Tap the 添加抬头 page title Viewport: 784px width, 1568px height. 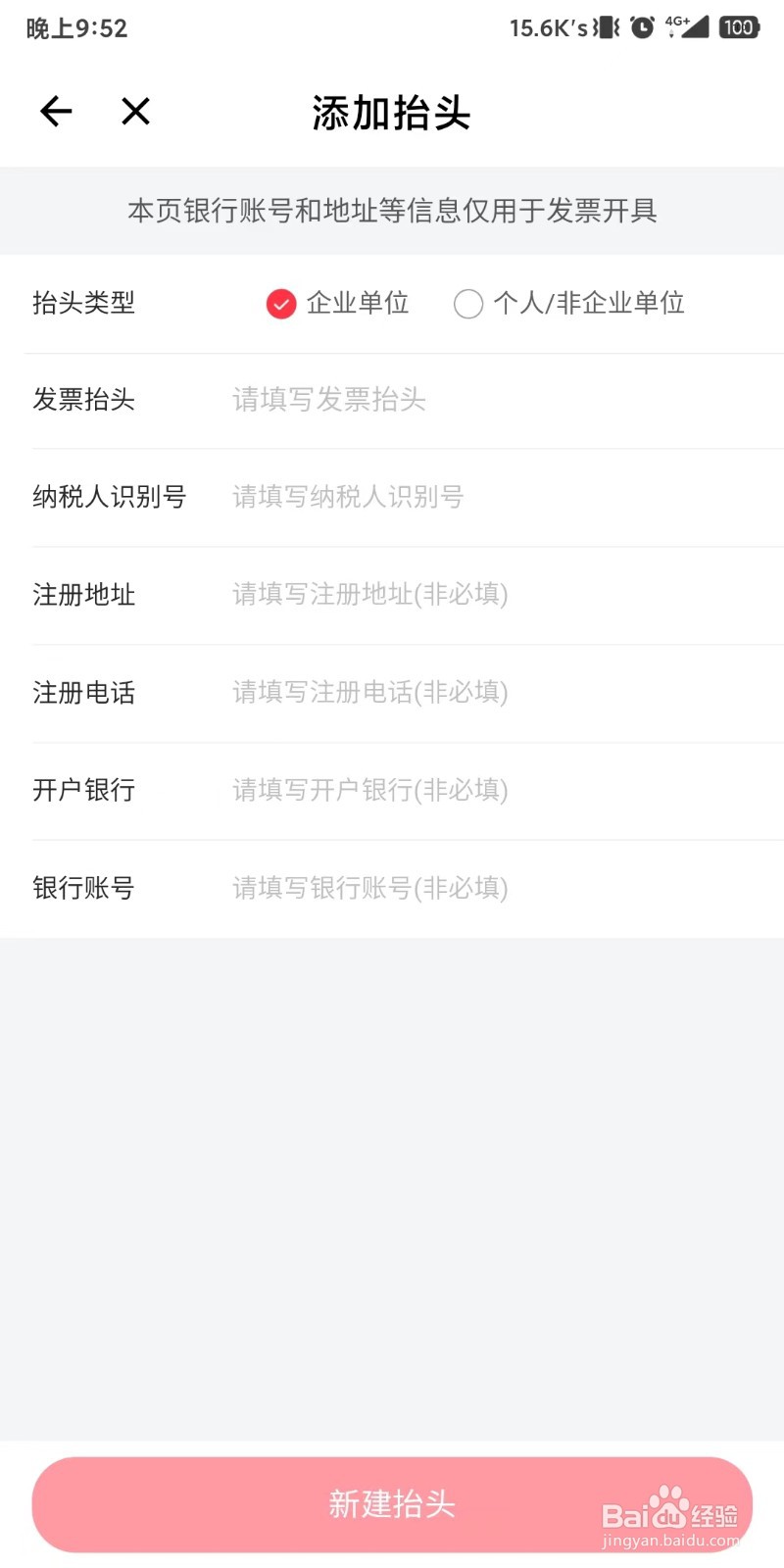point(390,114)
